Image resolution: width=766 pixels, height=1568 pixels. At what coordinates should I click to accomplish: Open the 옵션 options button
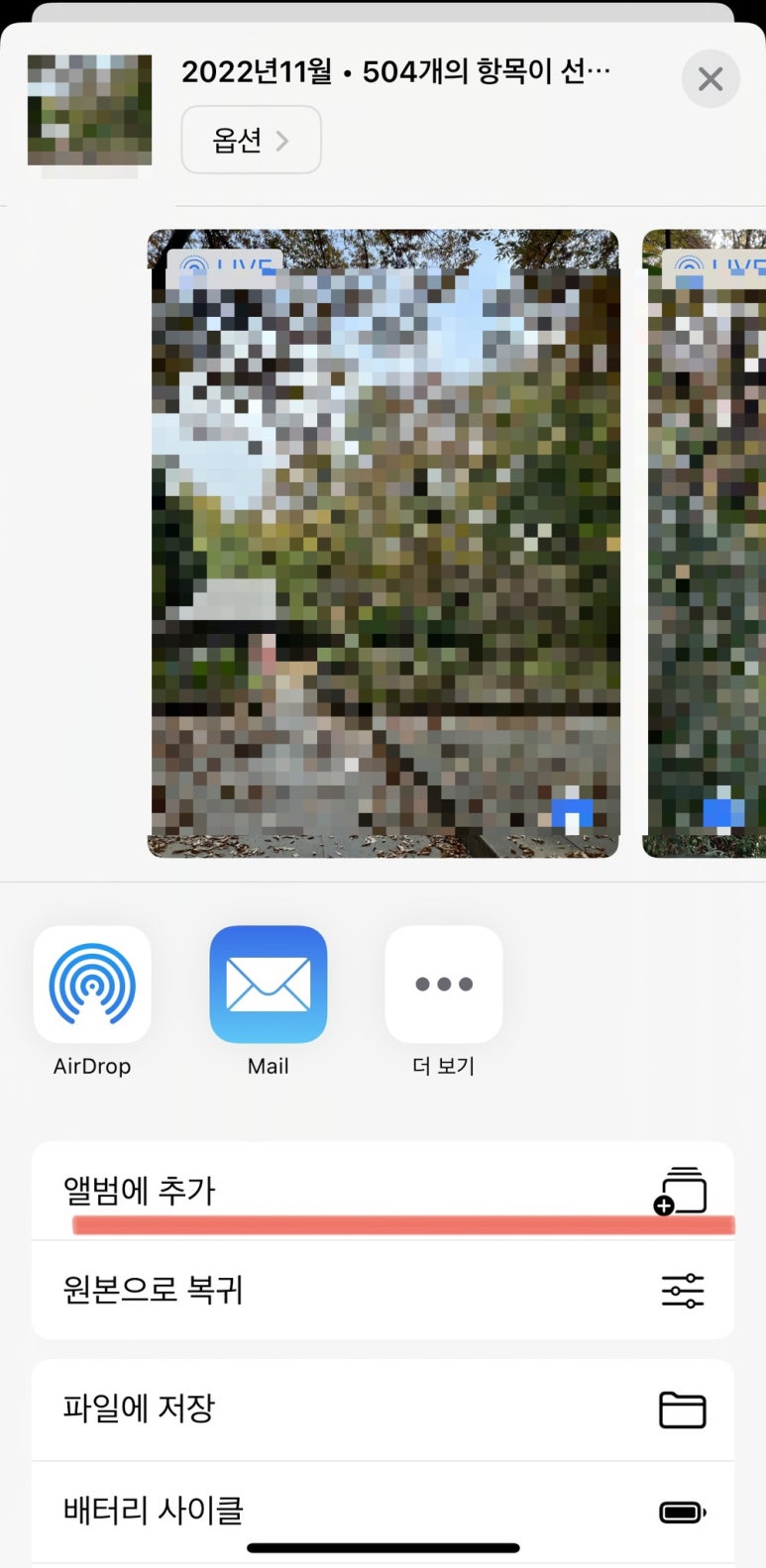click(x=251, y=140)
